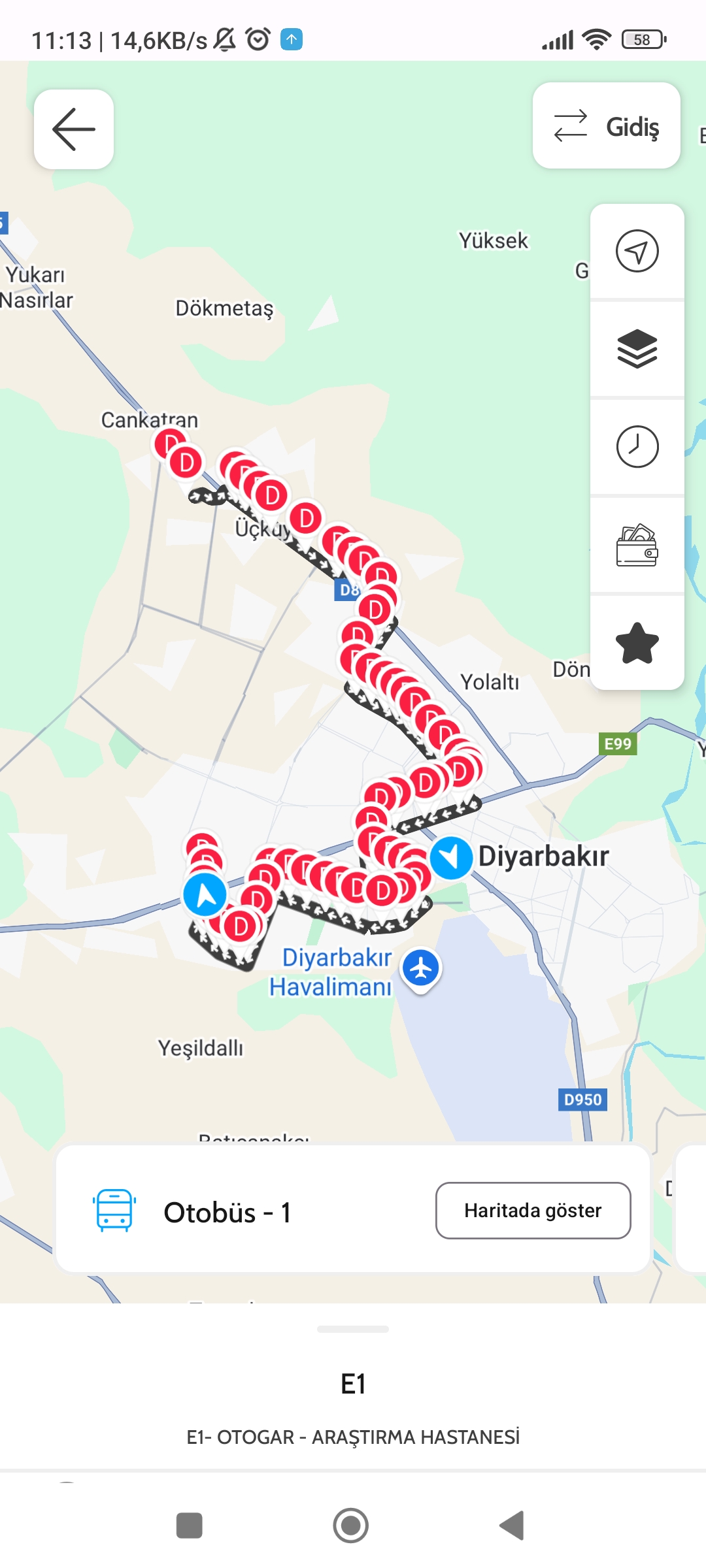Add route to favorites with star
The image size is (706, 1568).
637,643
